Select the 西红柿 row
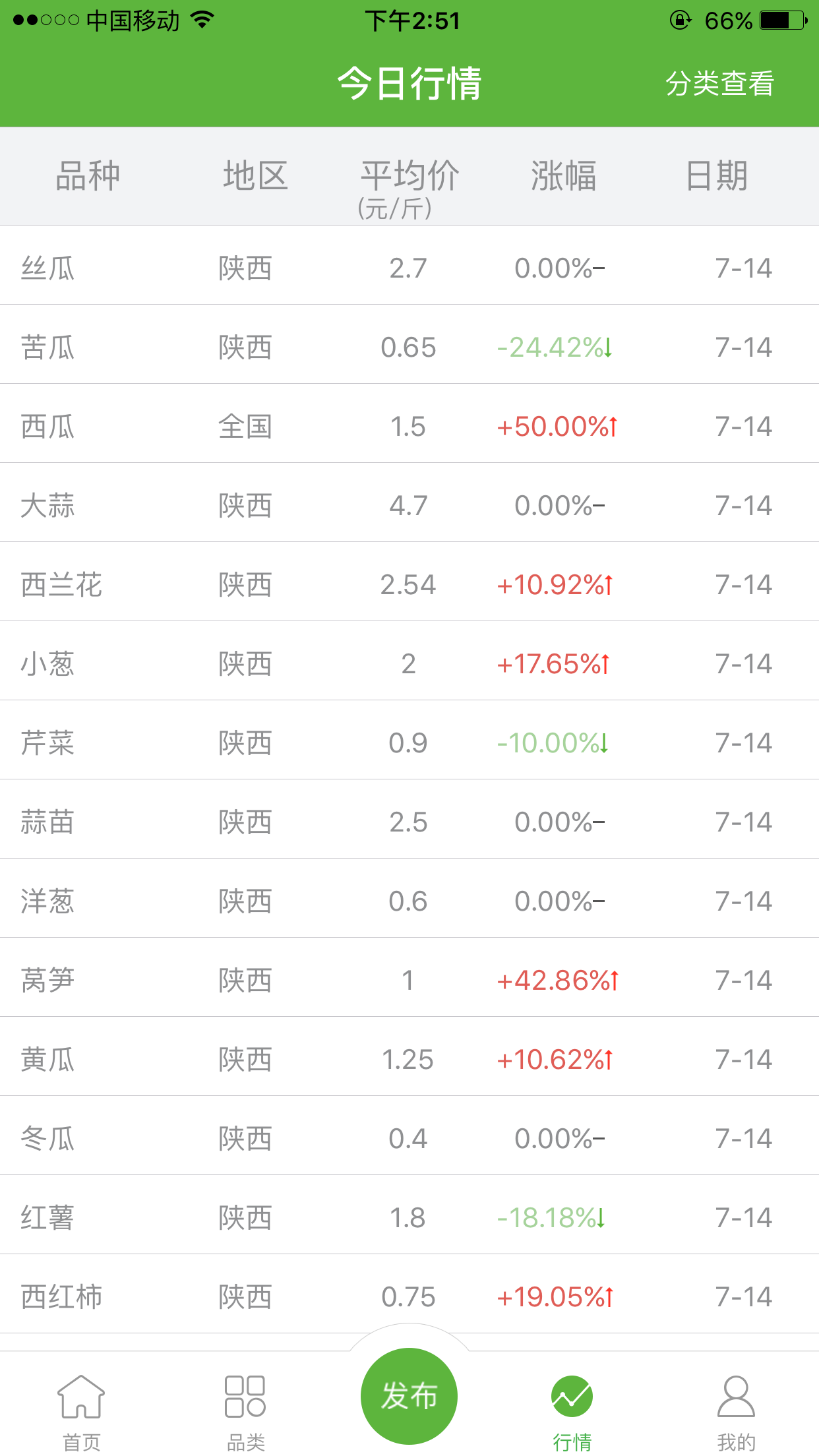This screenshot has width=819, height=1456. pos(409,1297)
